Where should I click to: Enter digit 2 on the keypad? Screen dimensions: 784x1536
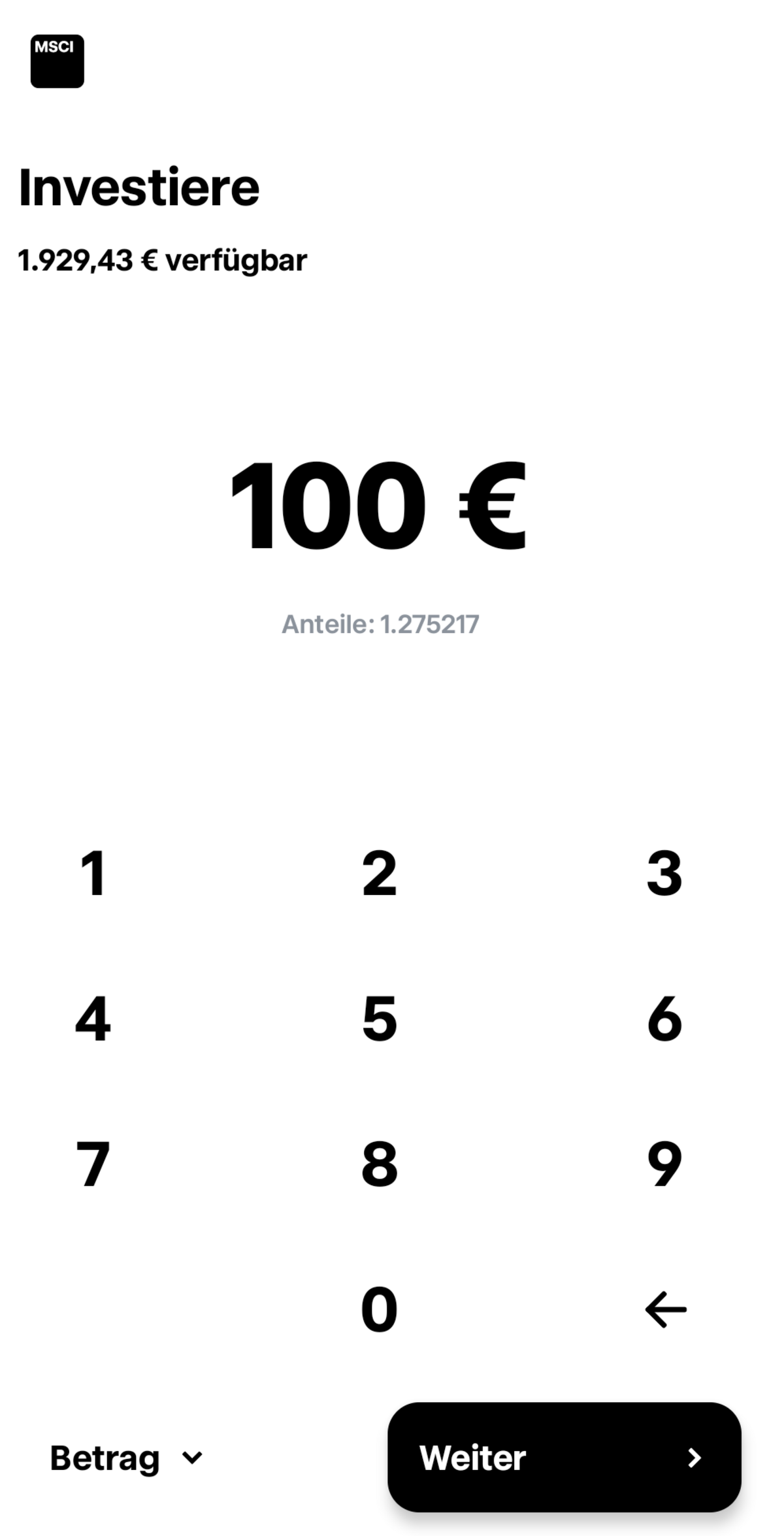pos(379,873)
